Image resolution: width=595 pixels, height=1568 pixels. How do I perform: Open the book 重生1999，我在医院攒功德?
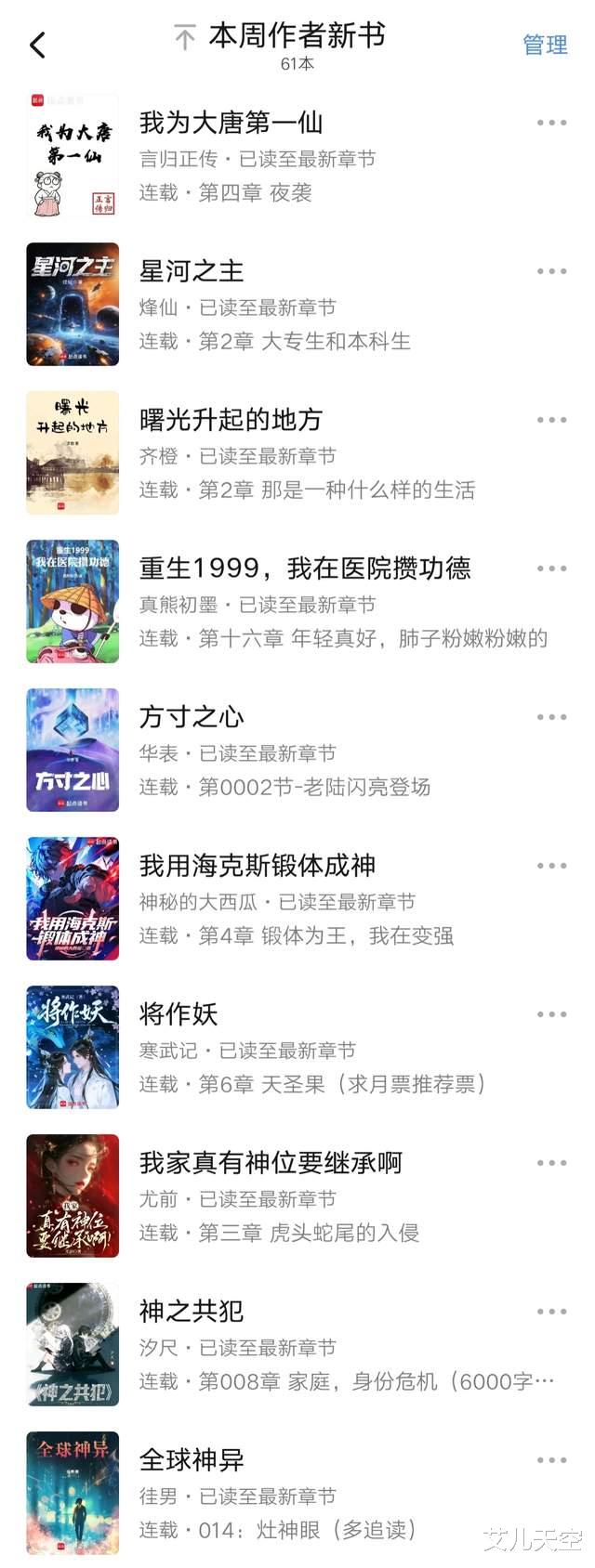point(305,568)
